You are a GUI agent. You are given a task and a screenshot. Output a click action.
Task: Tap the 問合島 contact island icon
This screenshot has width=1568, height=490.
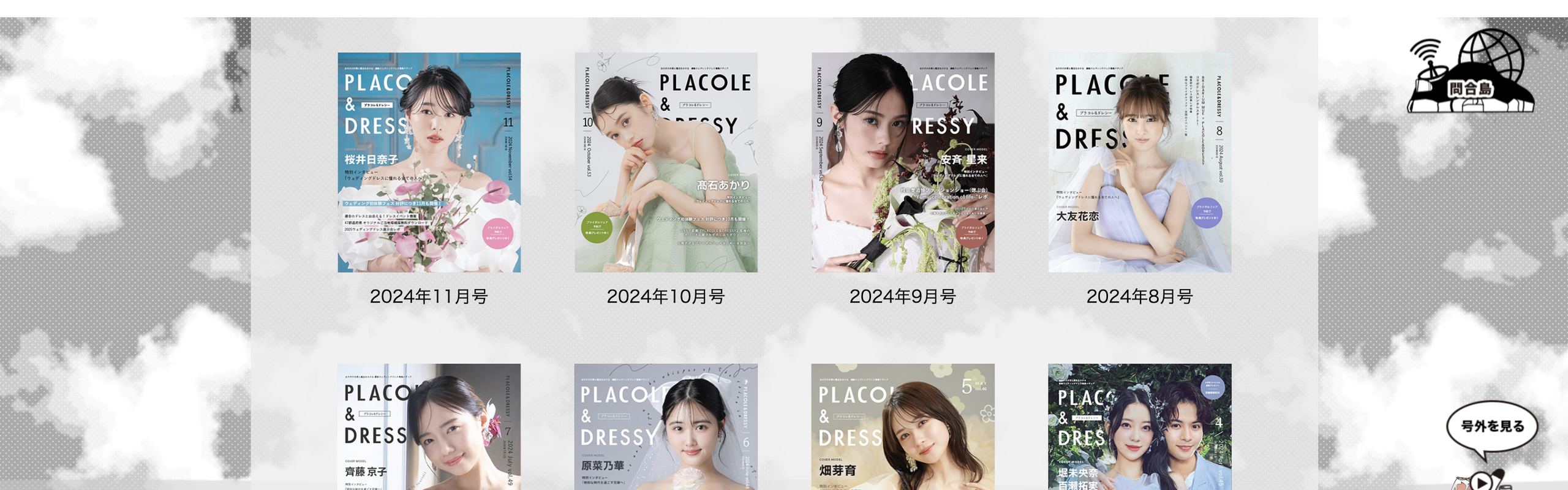click(1470, 73)
